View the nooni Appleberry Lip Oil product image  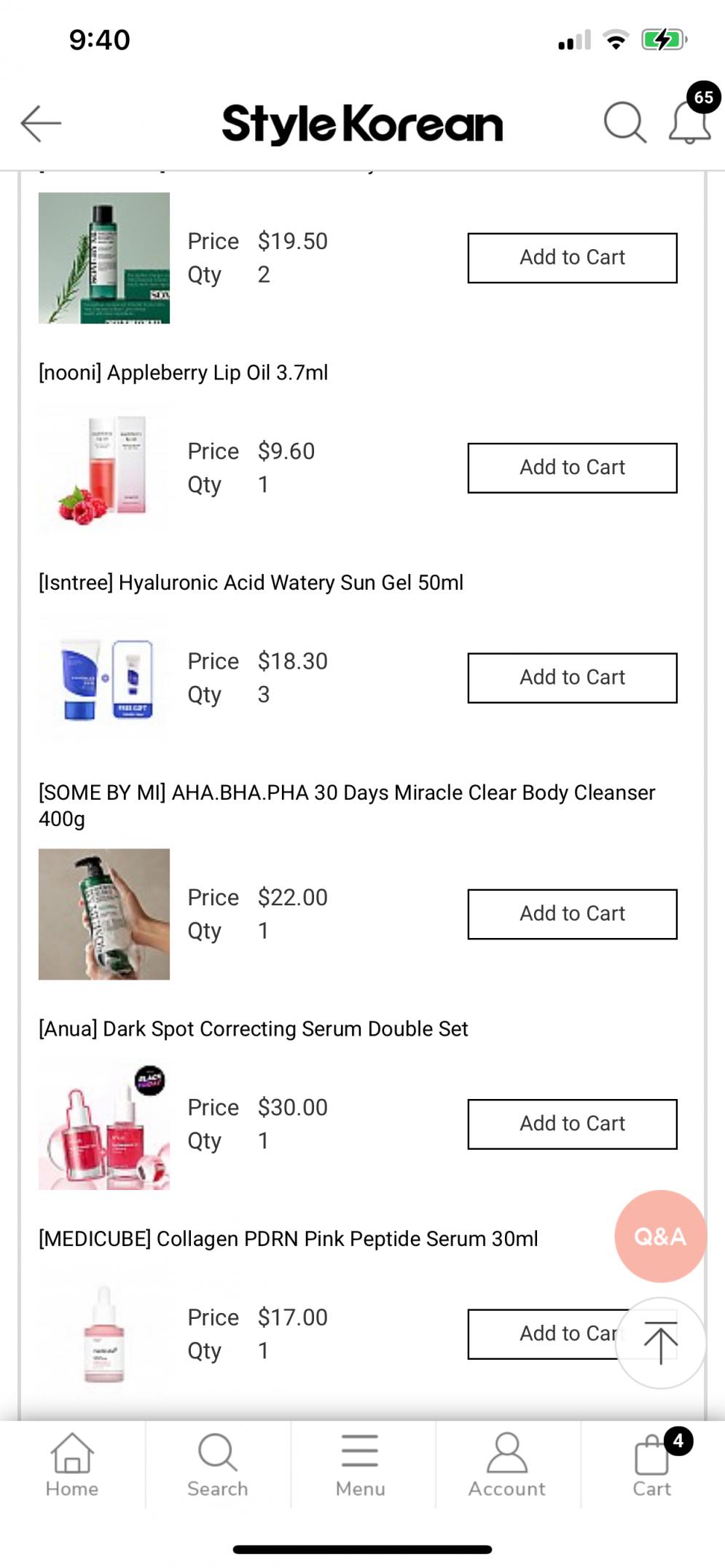pos(104,468)
